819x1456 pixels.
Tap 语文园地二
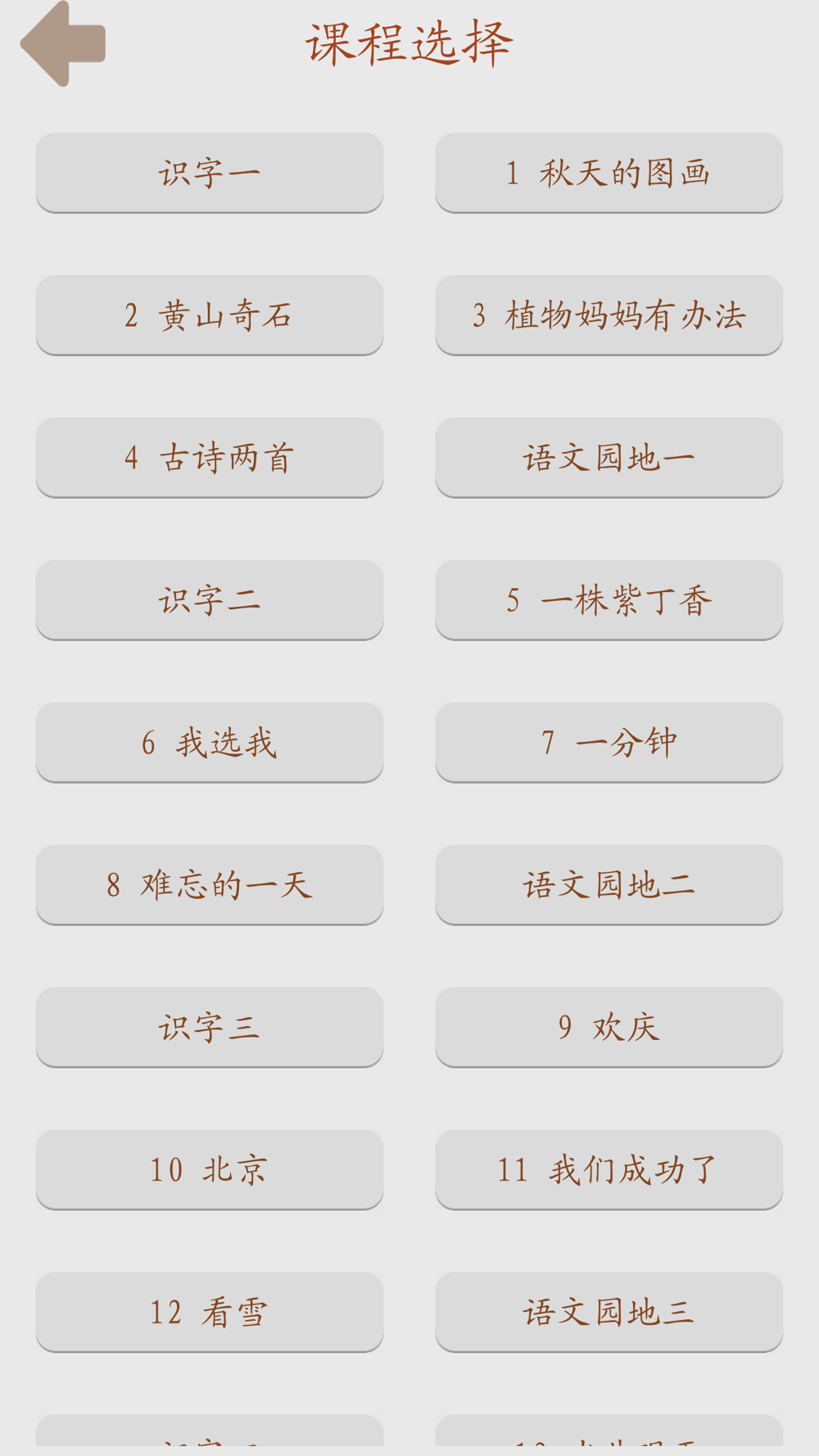pyautogui.click(x=609, y=885)
